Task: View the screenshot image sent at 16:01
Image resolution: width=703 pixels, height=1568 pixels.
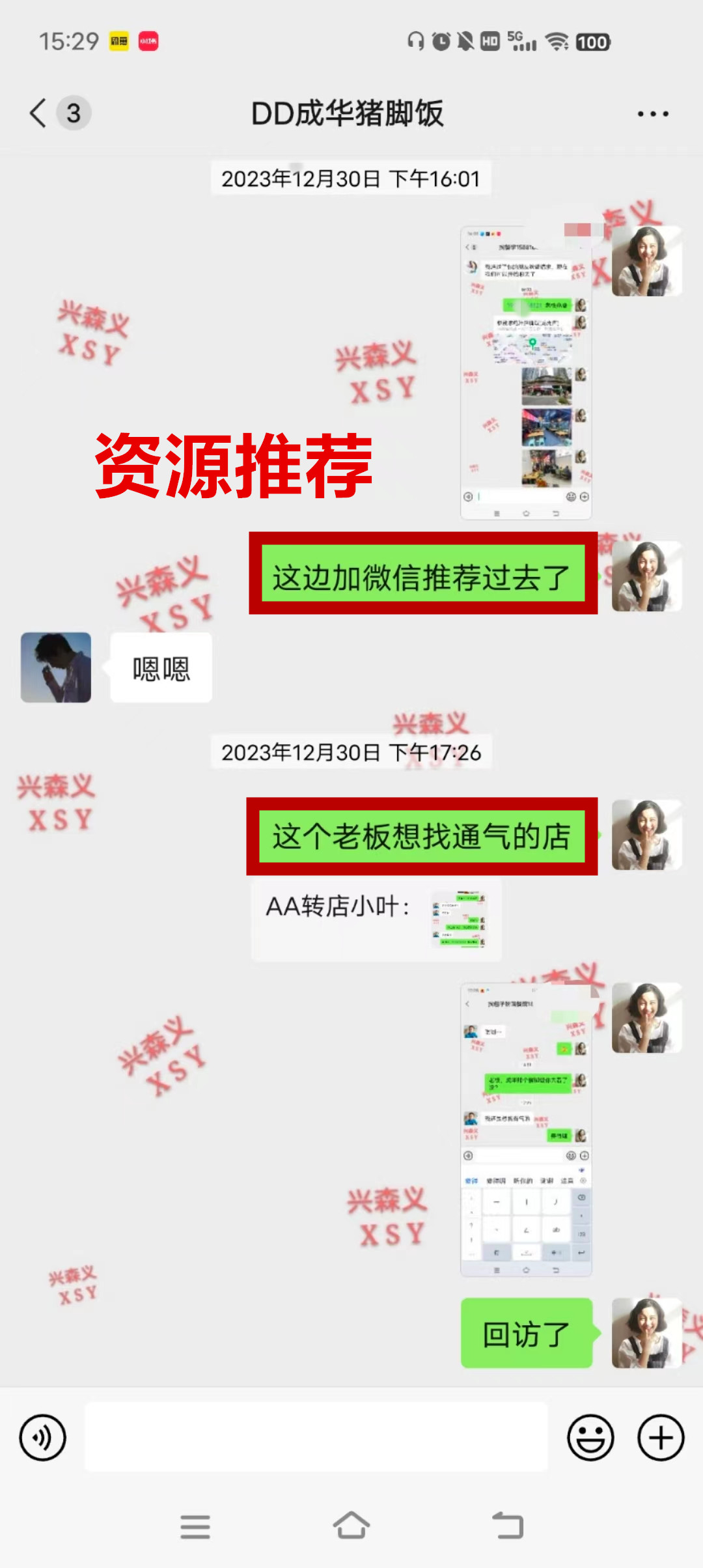Action: click(526, 372)
